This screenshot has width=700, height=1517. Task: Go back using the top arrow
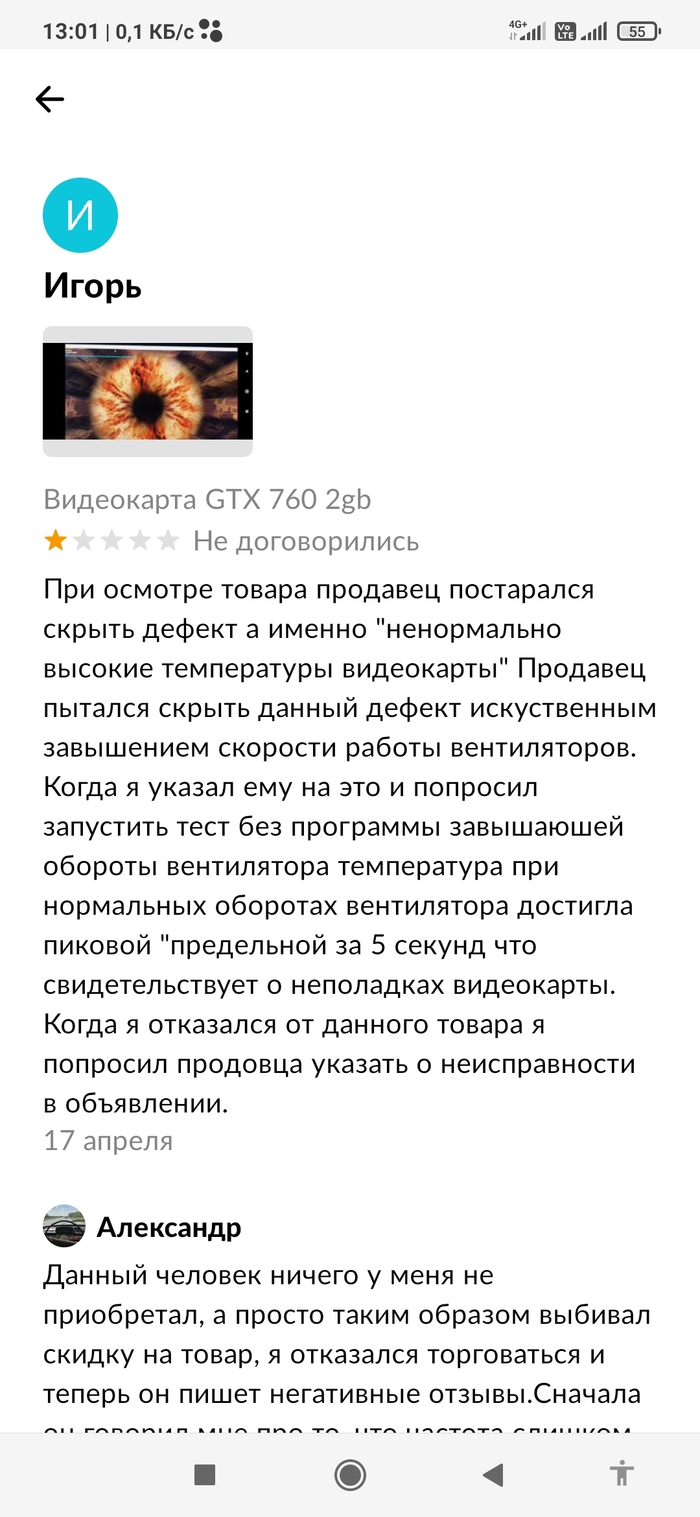(50, 98)
